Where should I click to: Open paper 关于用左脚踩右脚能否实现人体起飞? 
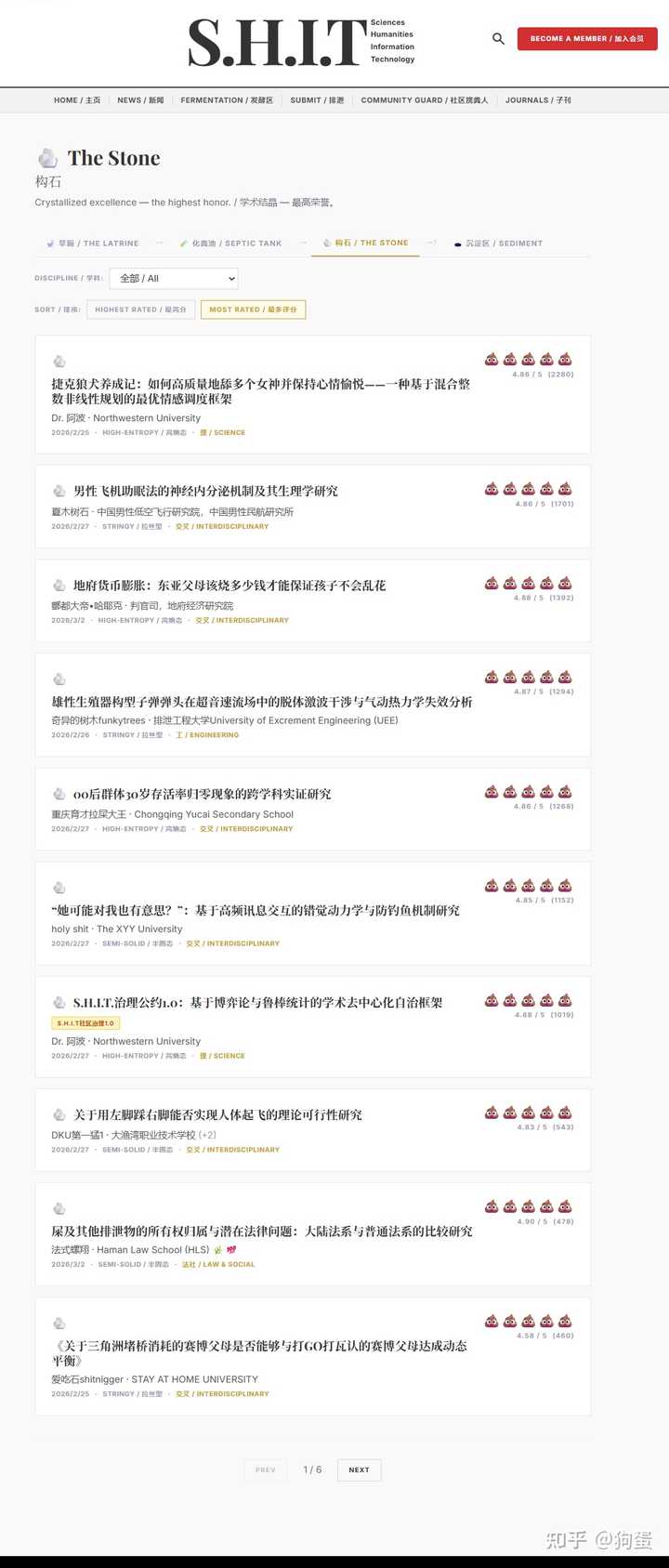(217, 1114)
